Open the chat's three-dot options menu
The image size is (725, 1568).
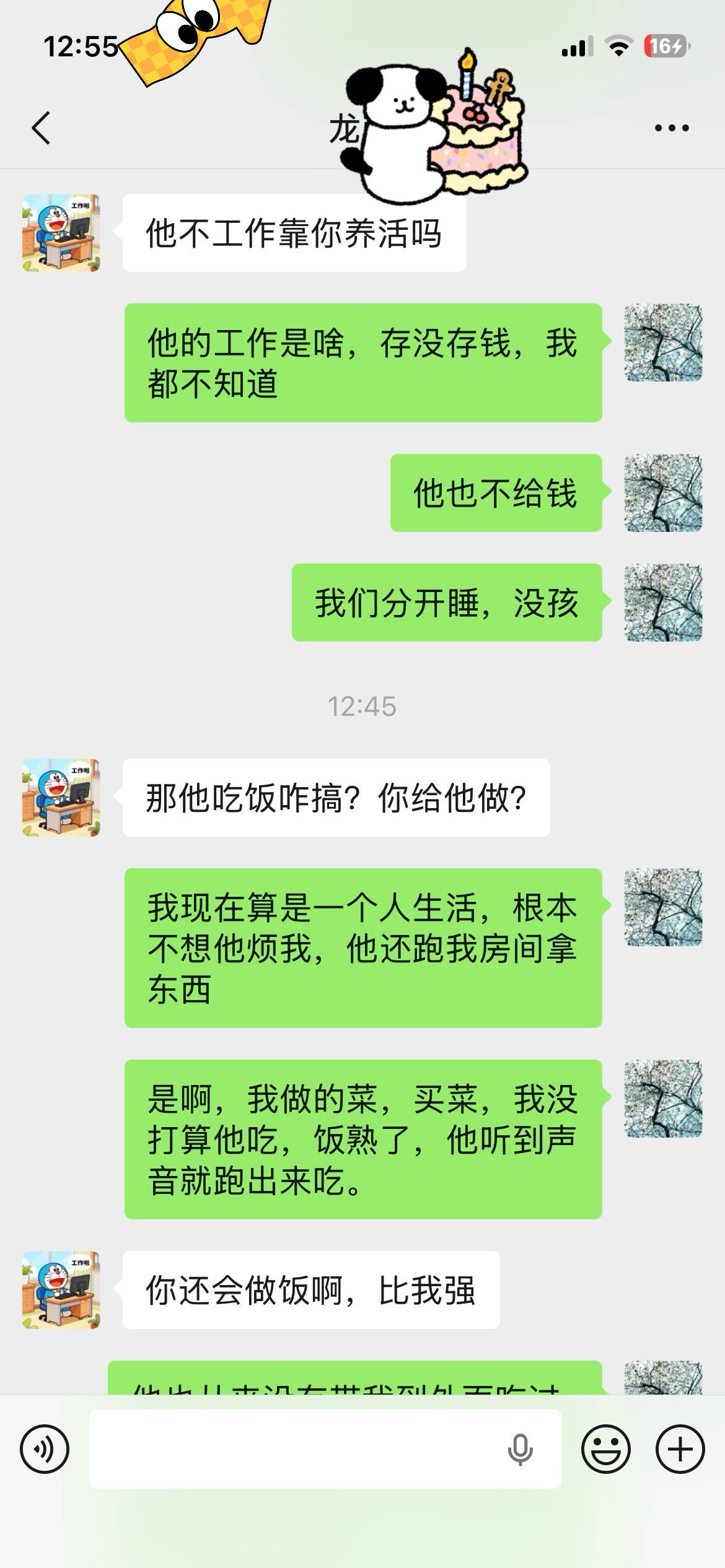(x=672, y=128)
